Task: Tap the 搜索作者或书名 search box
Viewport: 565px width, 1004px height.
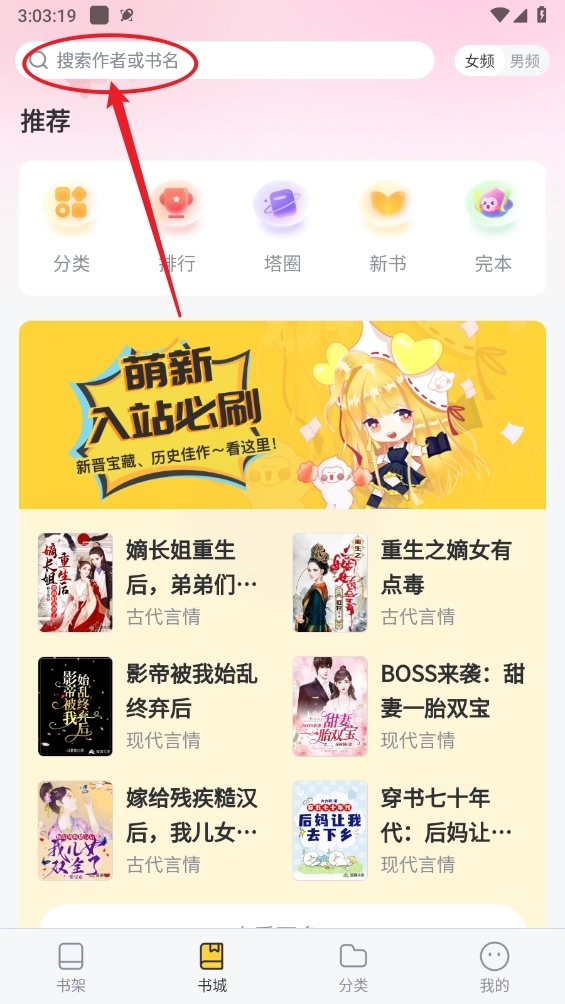Action: click(225, 61)
